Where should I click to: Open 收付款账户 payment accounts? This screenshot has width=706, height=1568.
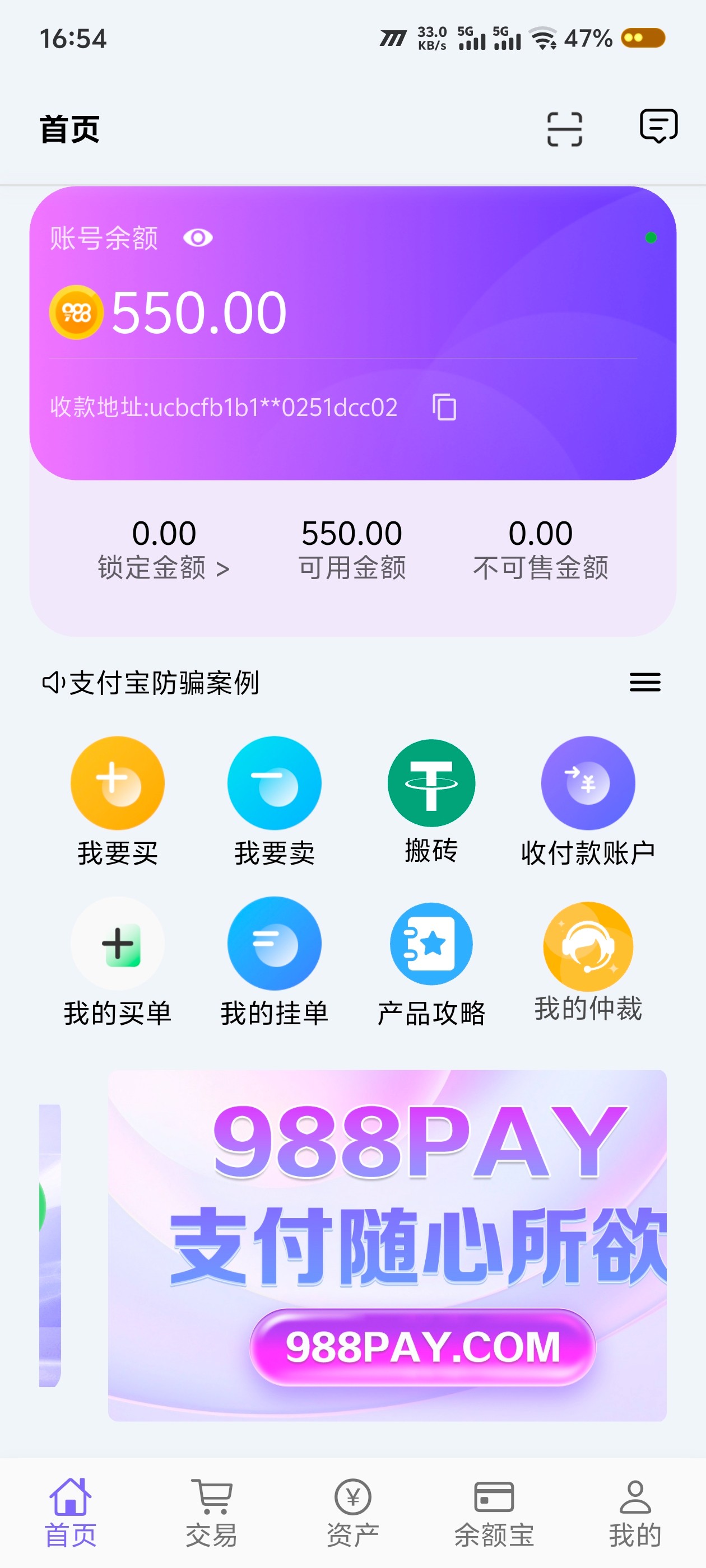588,799
